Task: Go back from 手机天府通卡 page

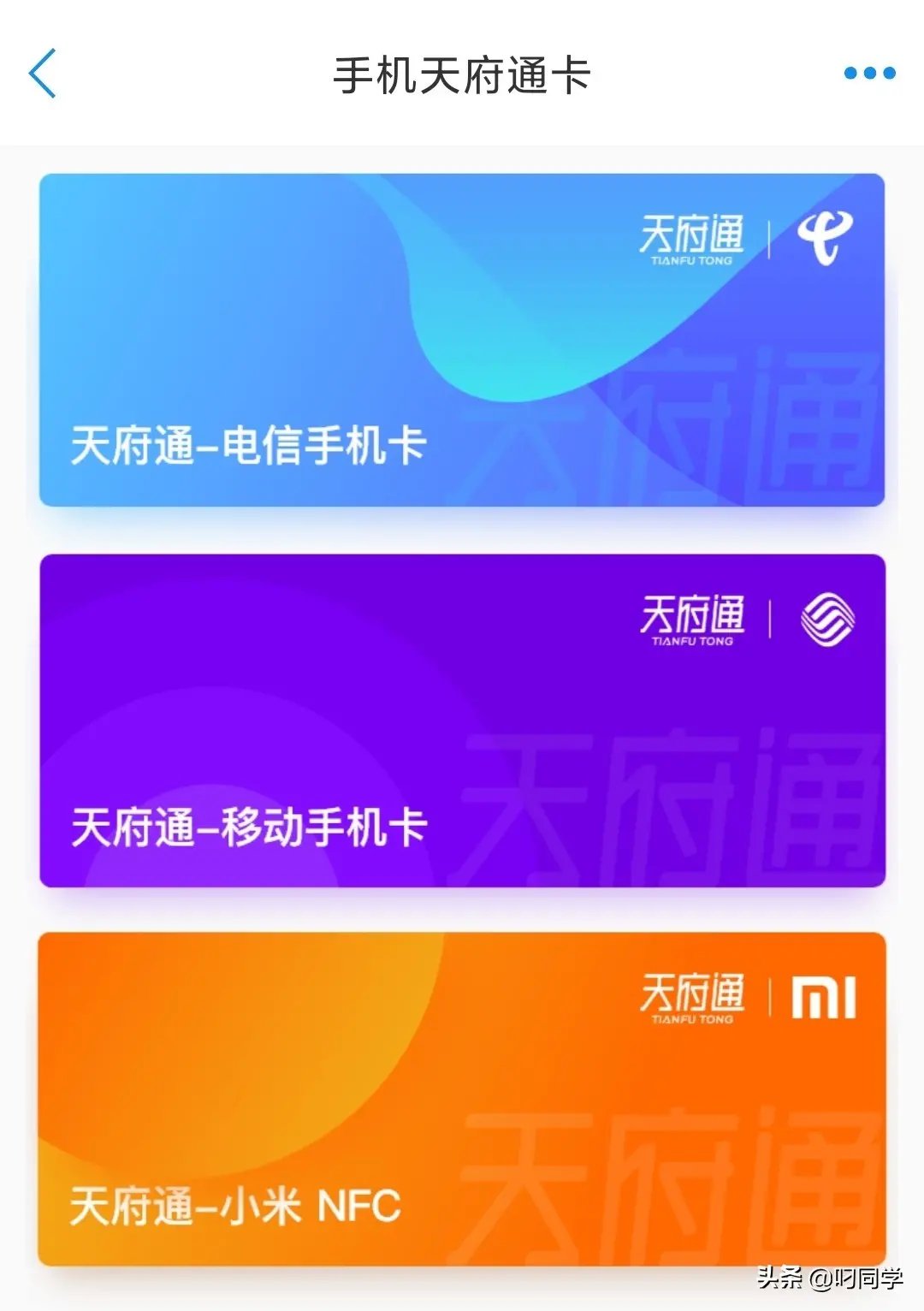Action: [x=43, y=74]
